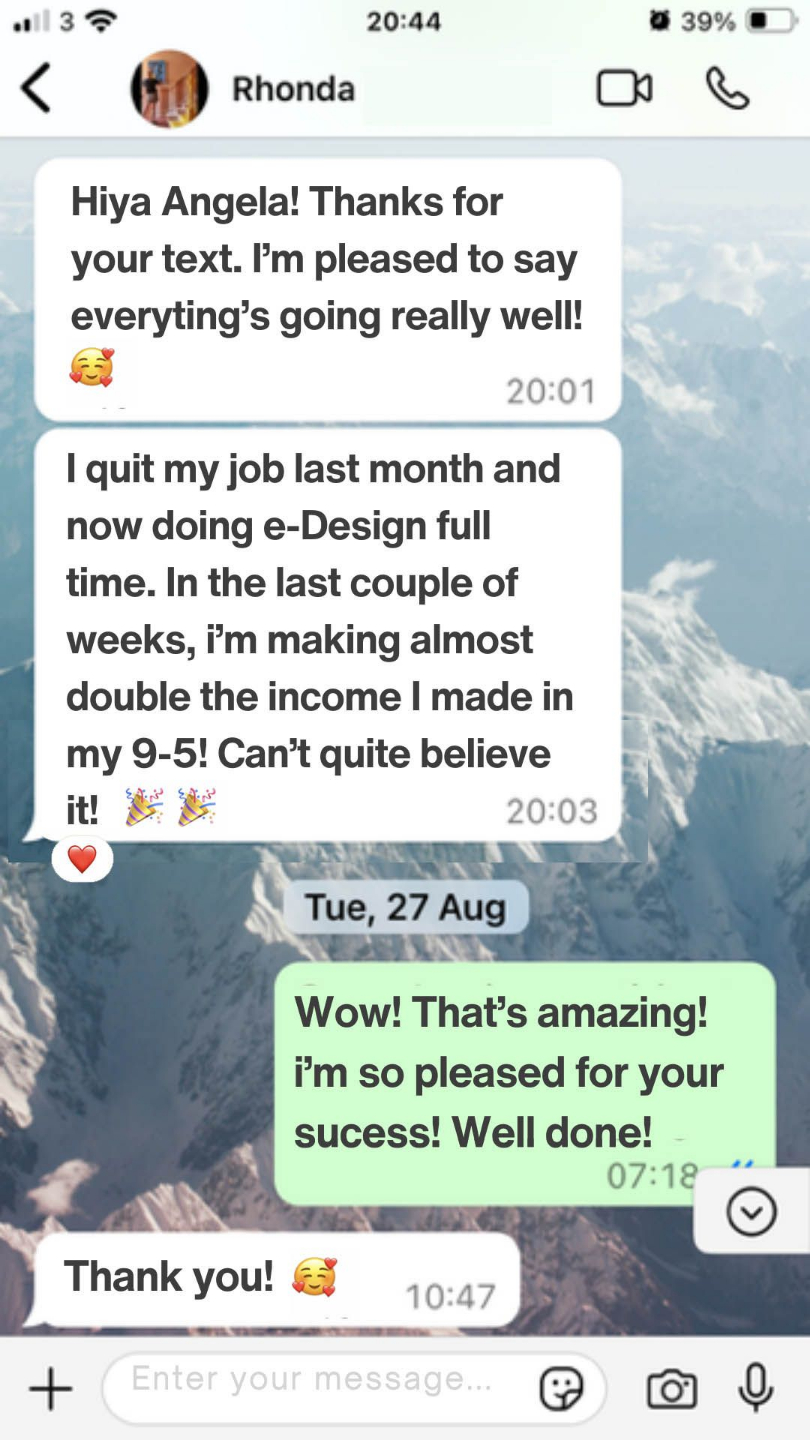
Task: Go back to the chat list
Action: click(36, 89)
